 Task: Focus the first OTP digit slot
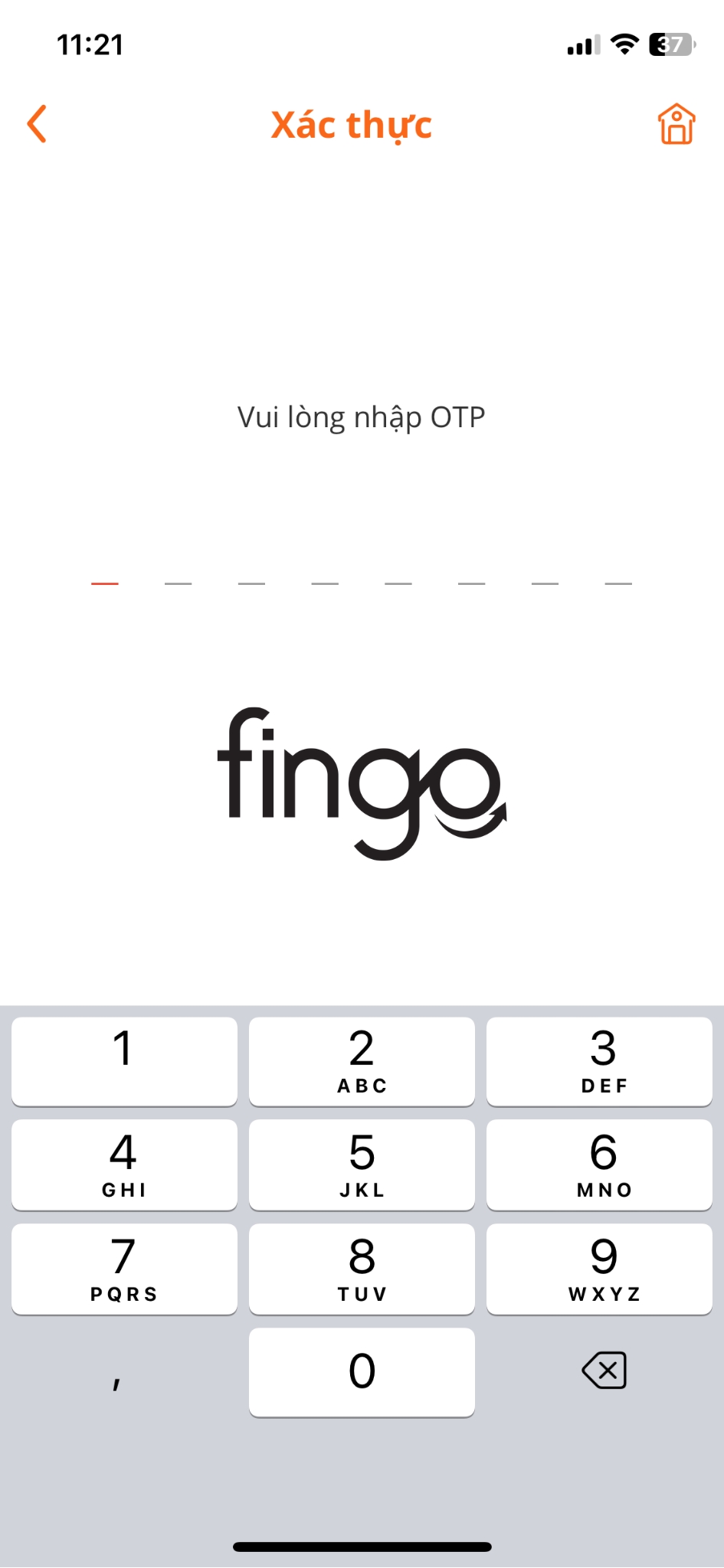[105, 583]
